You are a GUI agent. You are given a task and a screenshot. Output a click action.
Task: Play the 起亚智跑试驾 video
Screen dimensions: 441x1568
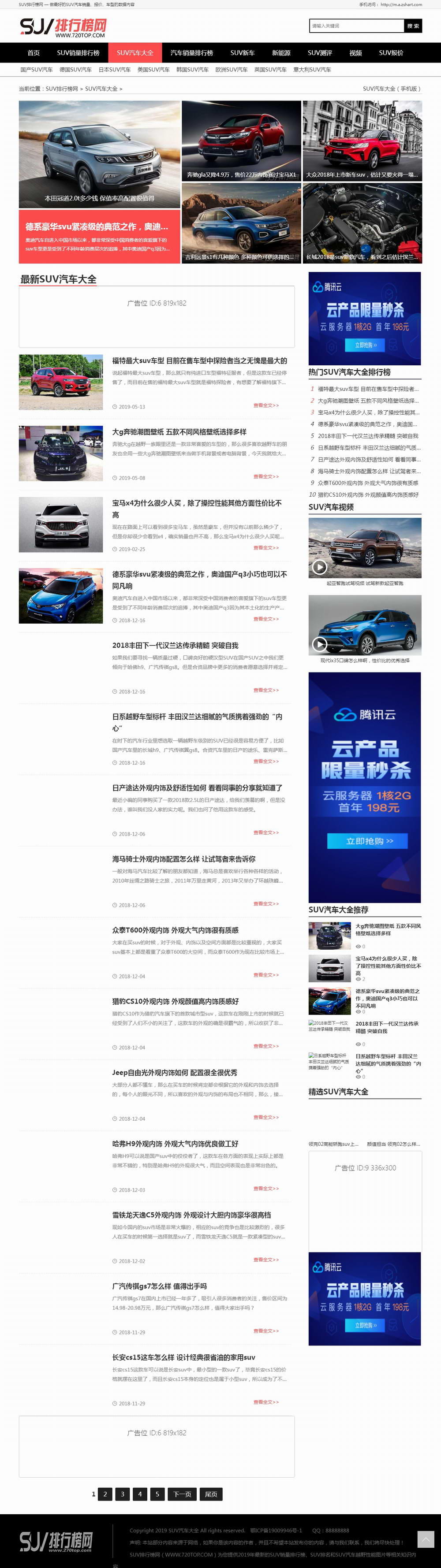click(320, 567)
